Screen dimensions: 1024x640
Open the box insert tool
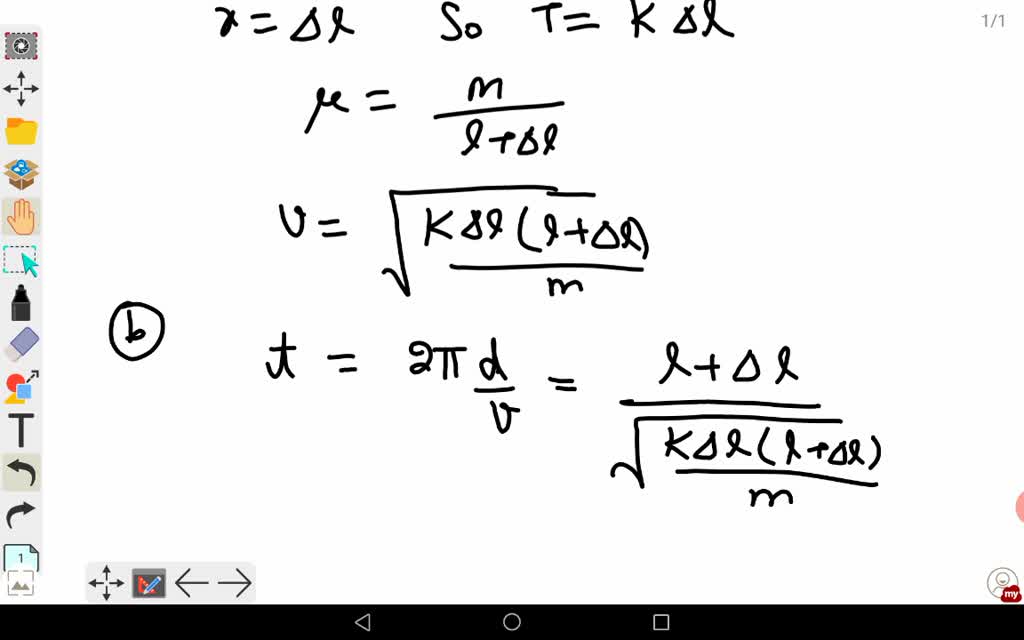pyautogui.click(x=21, y=174)
